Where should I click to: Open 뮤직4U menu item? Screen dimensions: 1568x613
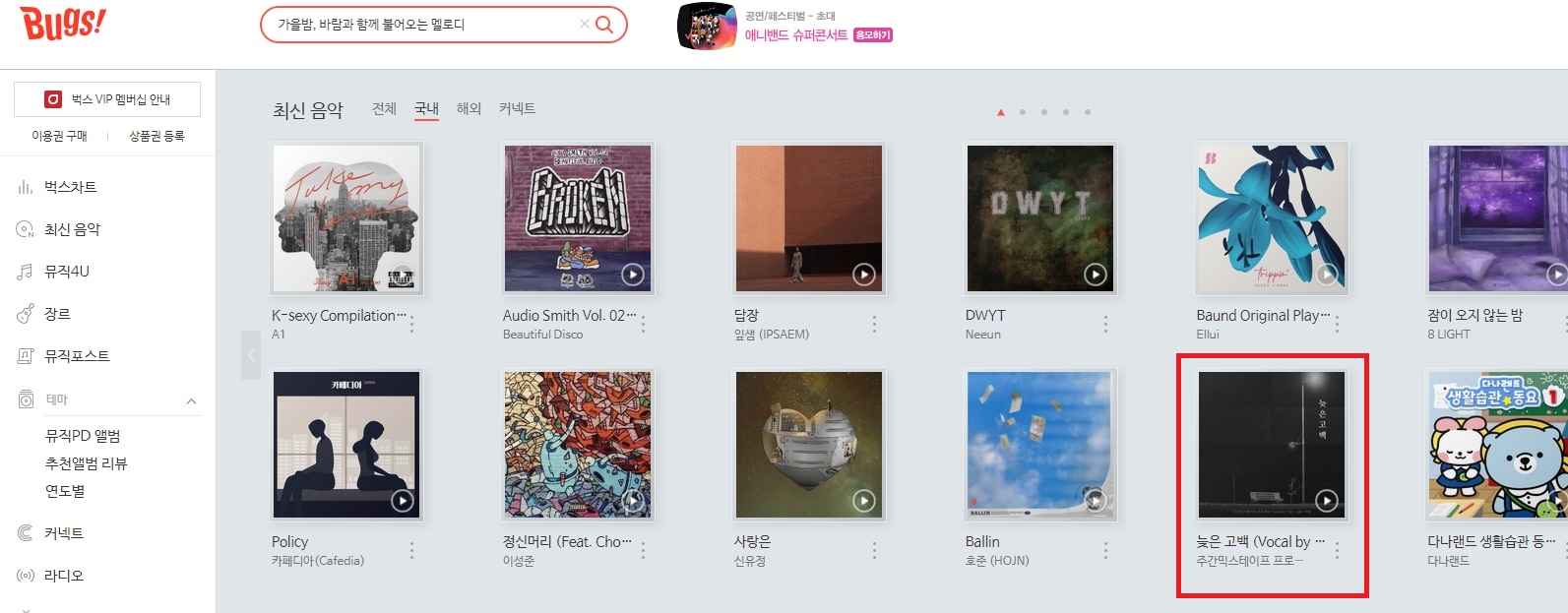pyautogui.click(x=66, y=272)
